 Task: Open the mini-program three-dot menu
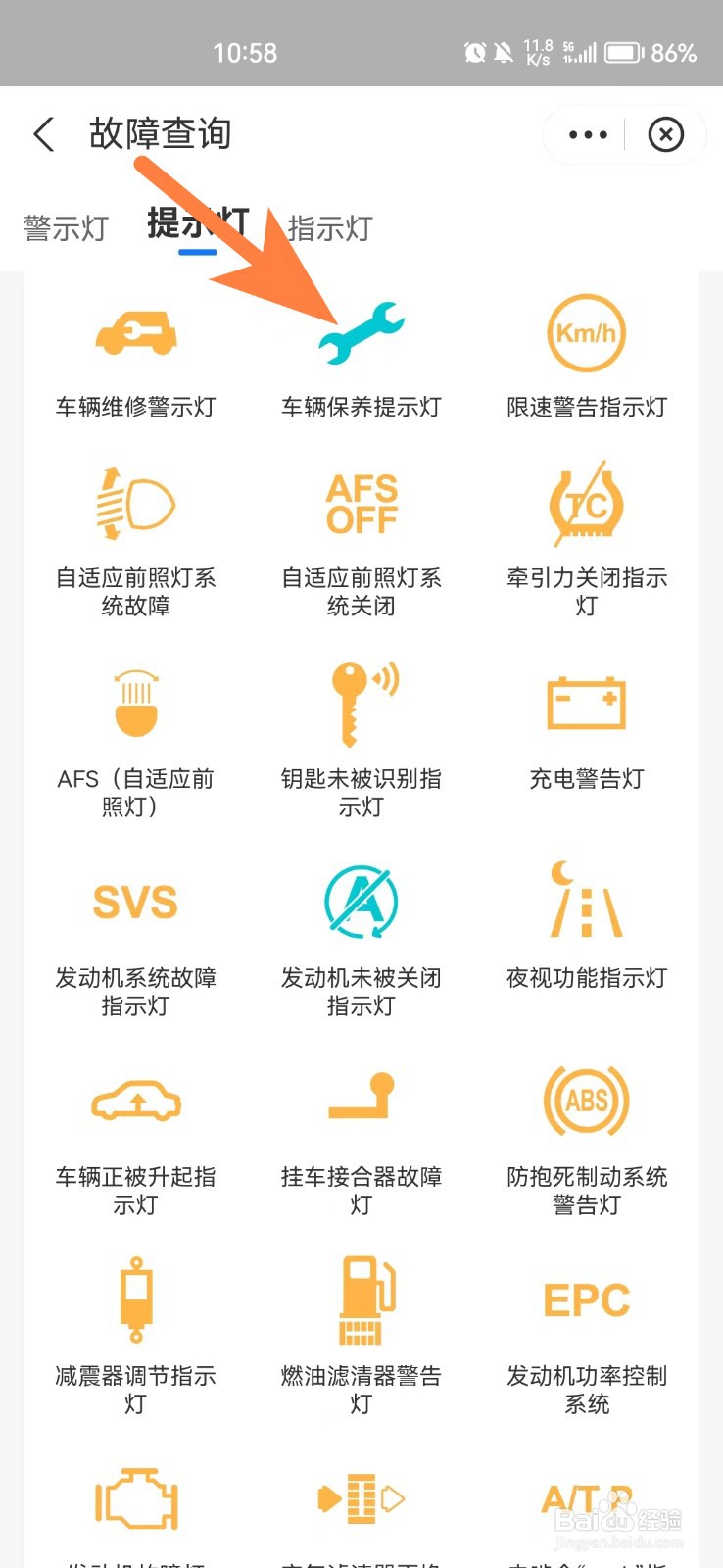tap(588, 134)
